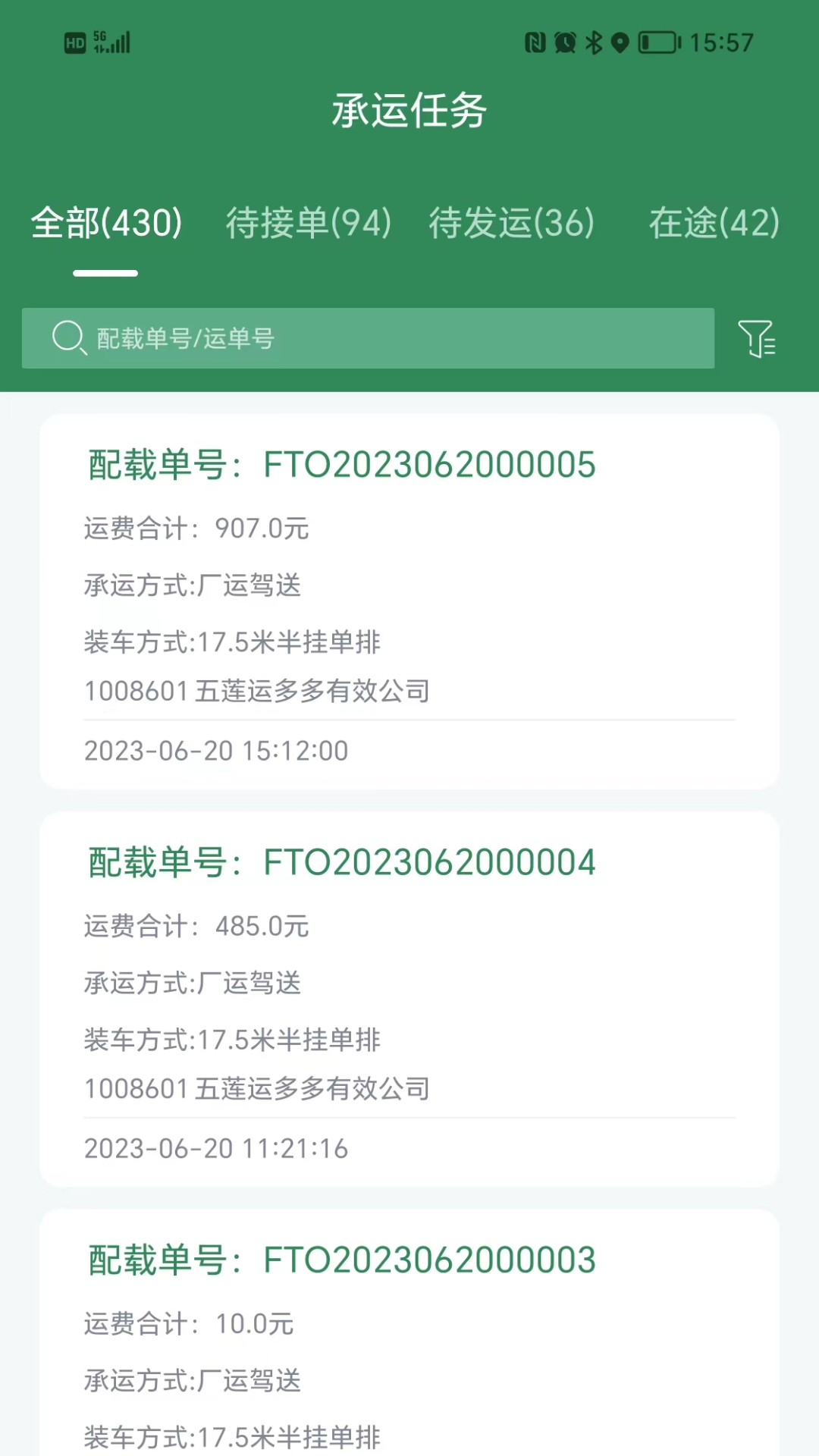Tap the 配载单号/运单号 search input field
The width and height of the screenshot is (819, 1456).
(x=341, y=339)
